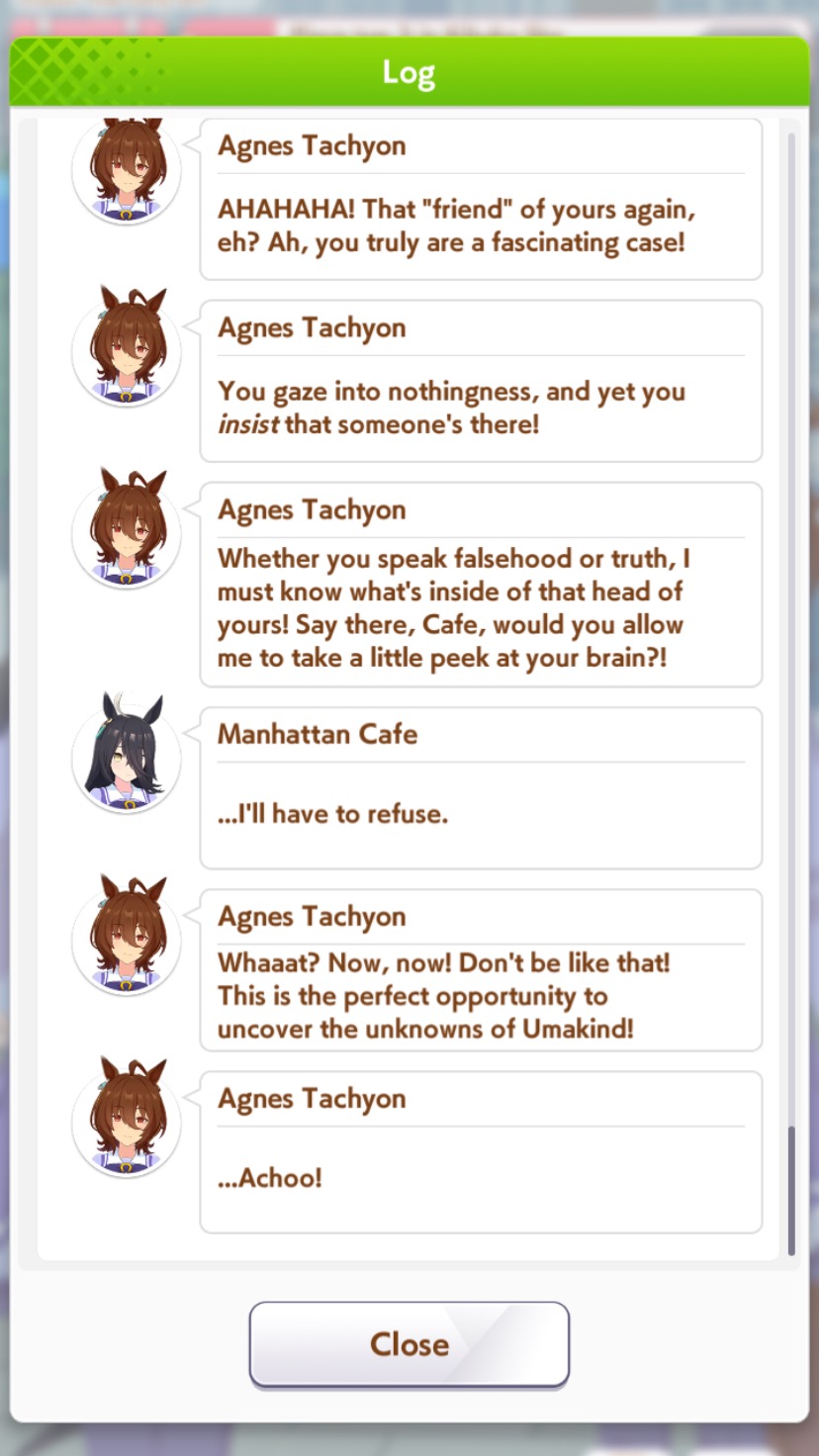
Task: Tap the log scrollbar handle
Action: (791, 1191)
